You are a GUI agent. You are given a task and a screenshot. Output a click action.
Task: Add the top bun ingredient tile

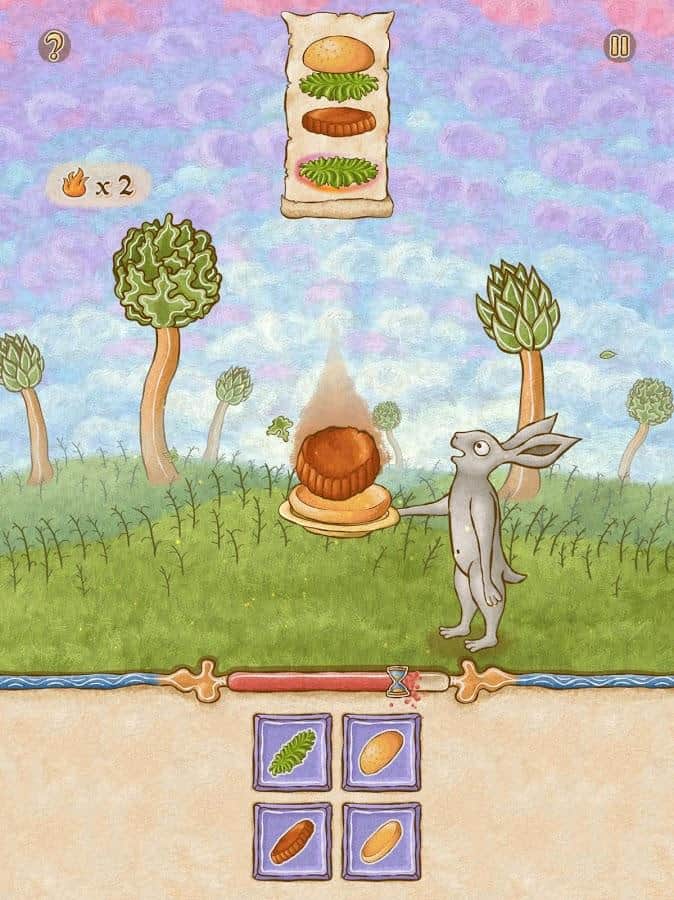point(381,751)
